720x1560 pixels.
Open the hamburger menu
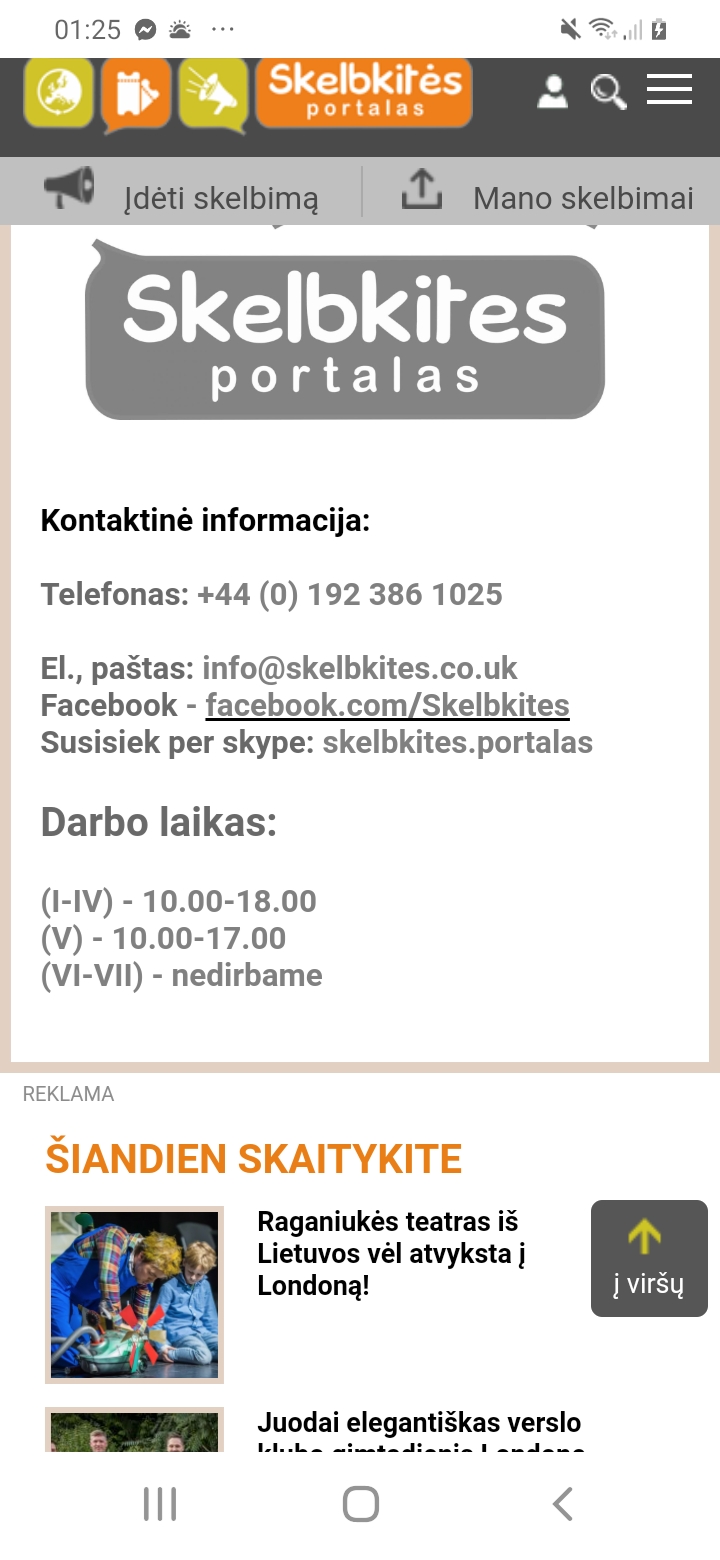tap(669, 90)
